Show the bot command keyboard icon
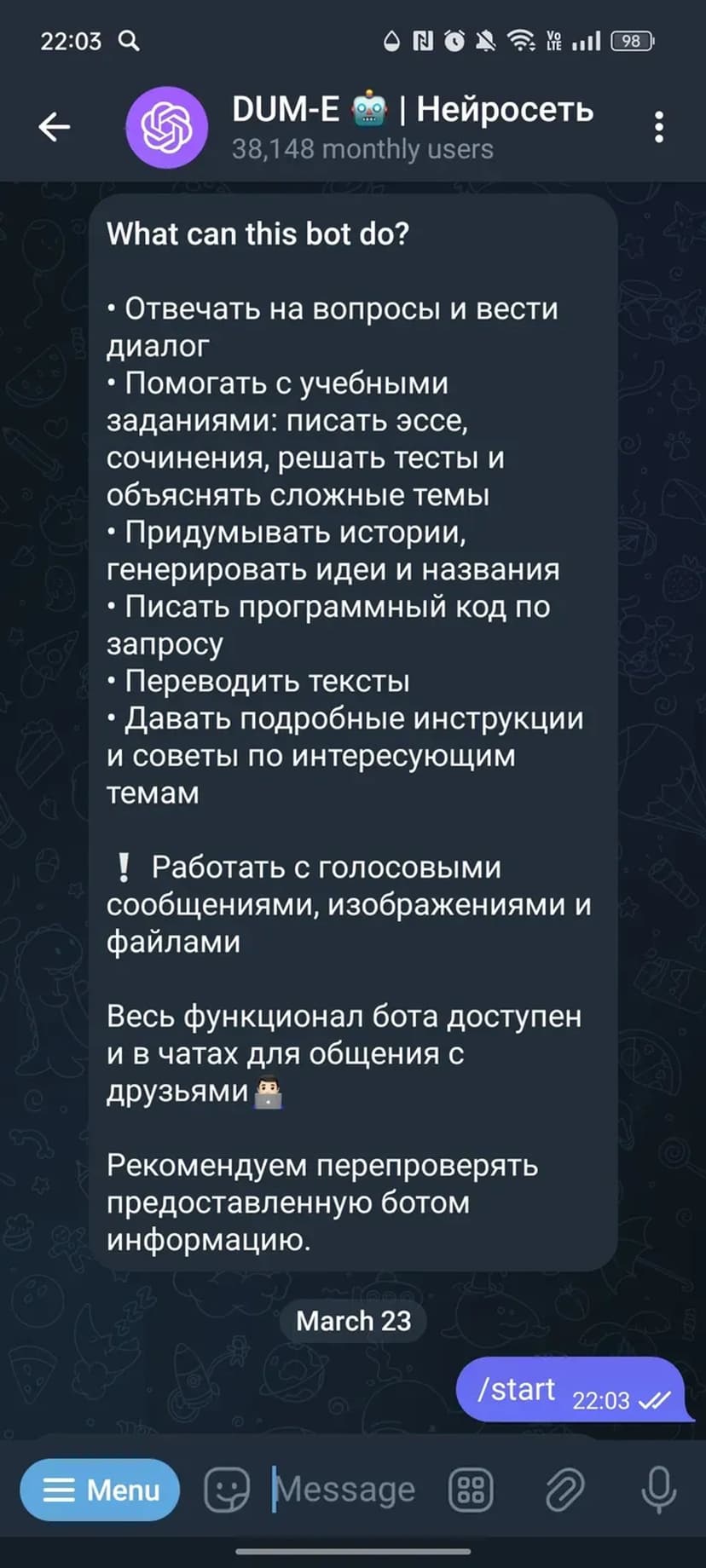 (x=471, y=1490)
